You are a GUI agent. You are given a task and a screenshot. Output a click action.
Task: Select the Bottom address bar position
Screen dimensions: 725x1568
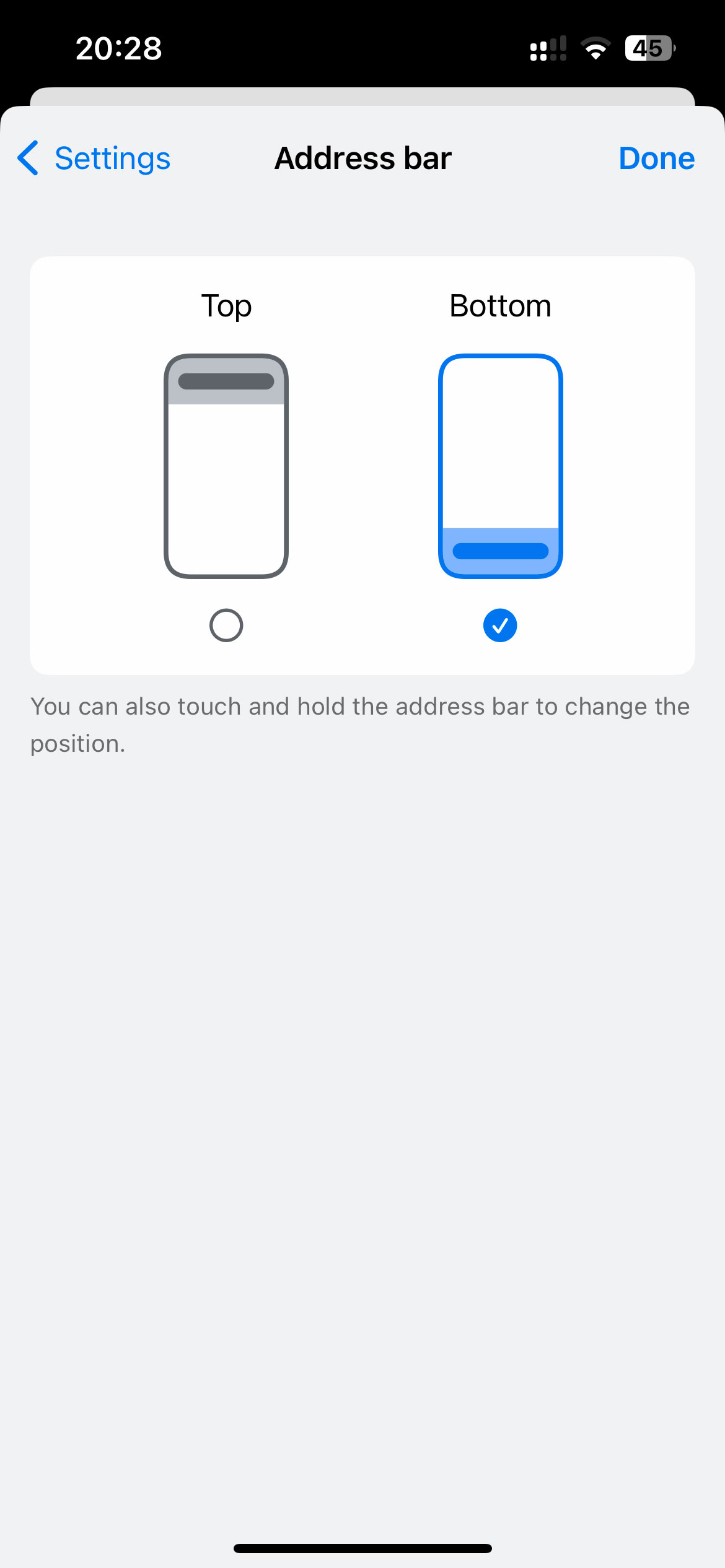click(x=500, y=466)
